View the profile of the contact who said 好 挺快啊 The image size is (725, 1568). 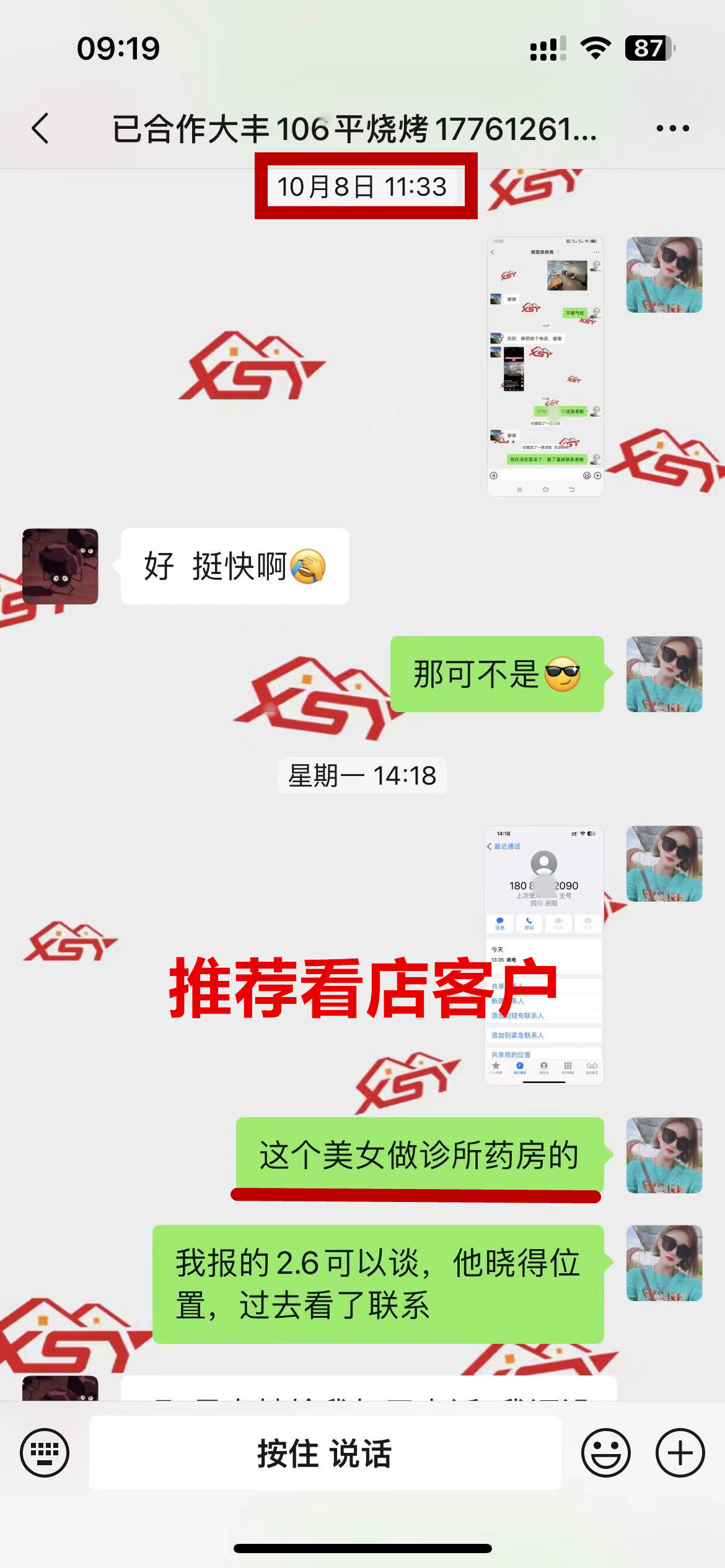(x=60, y=566)
